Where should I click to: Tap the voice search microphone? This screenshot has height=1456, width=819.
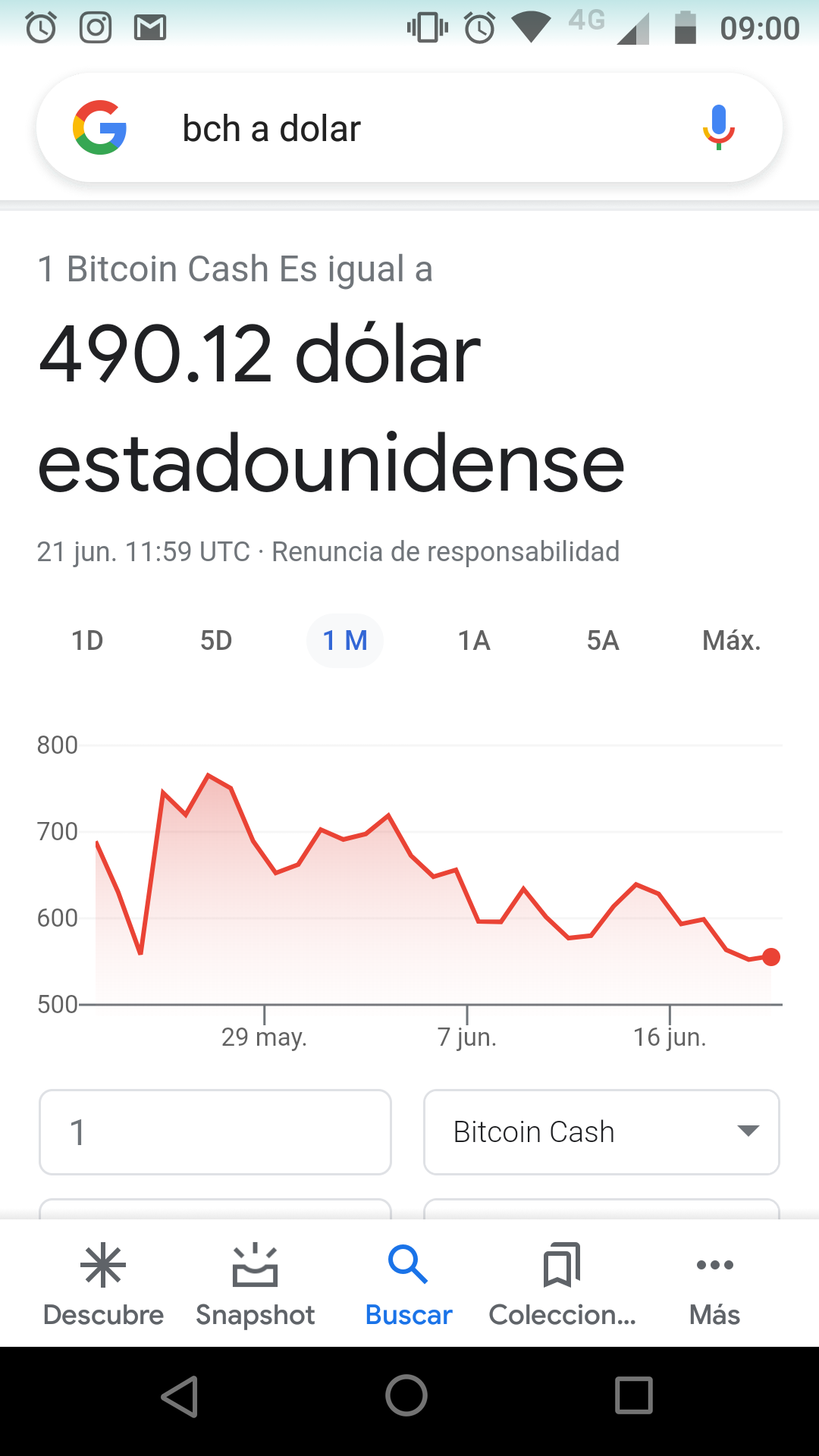point(718,127)
